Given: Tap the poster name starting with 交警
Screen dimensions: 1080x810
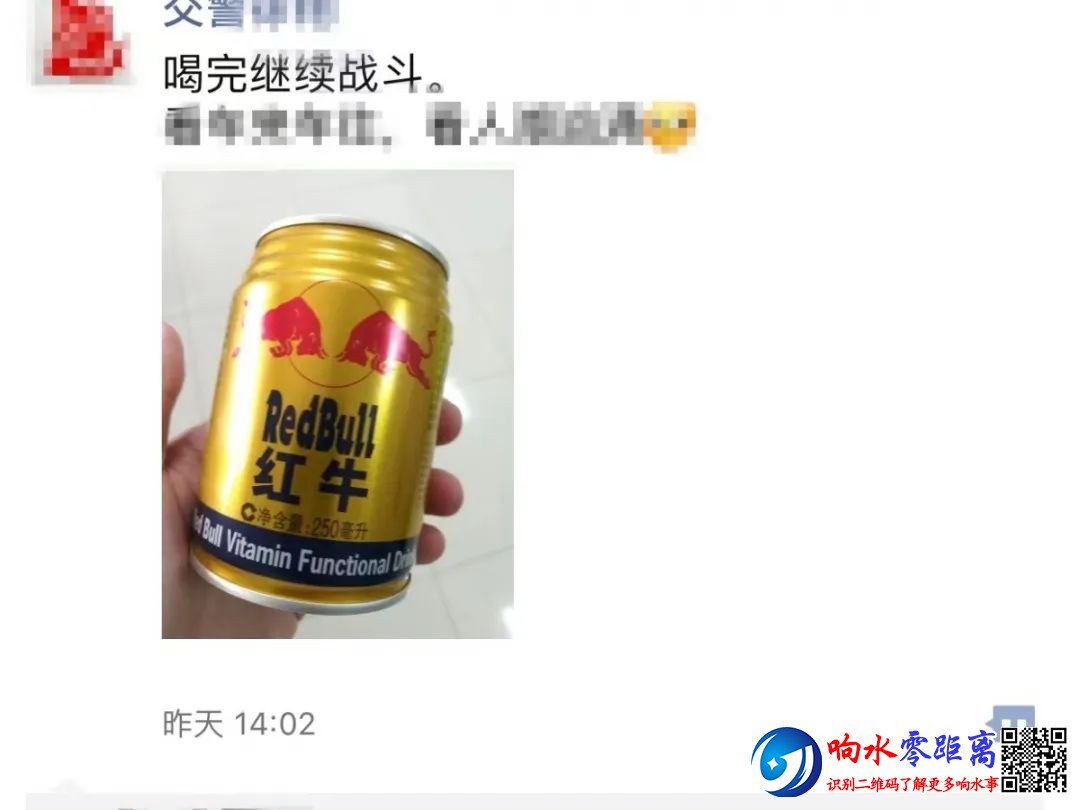Looking at the screenshot, I should [250, 12].
